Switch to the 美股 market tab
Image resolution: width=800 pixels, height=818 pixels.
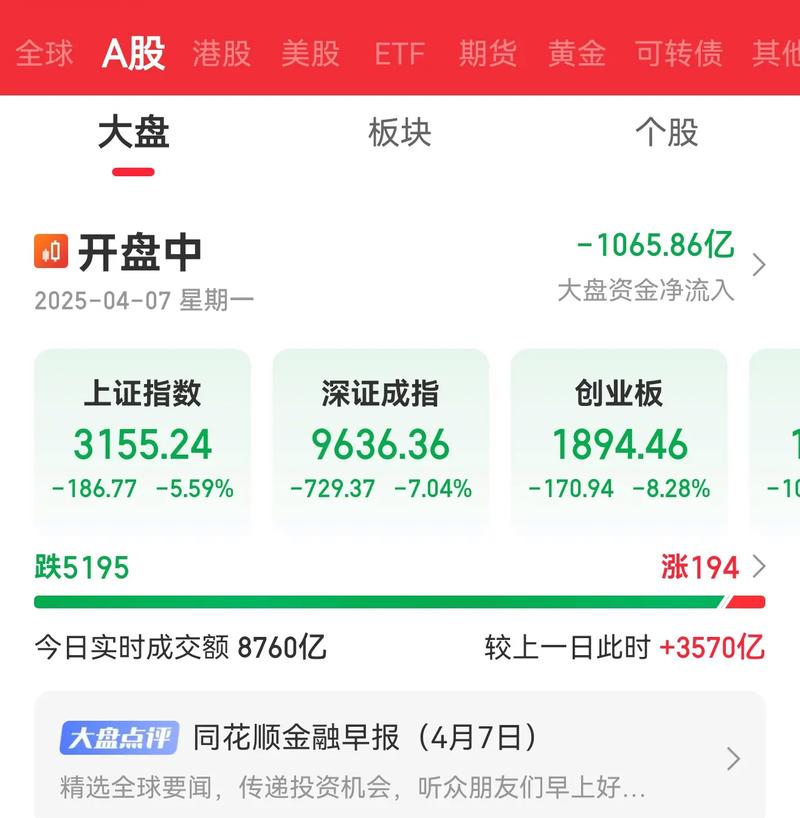(x=312, y=54)
